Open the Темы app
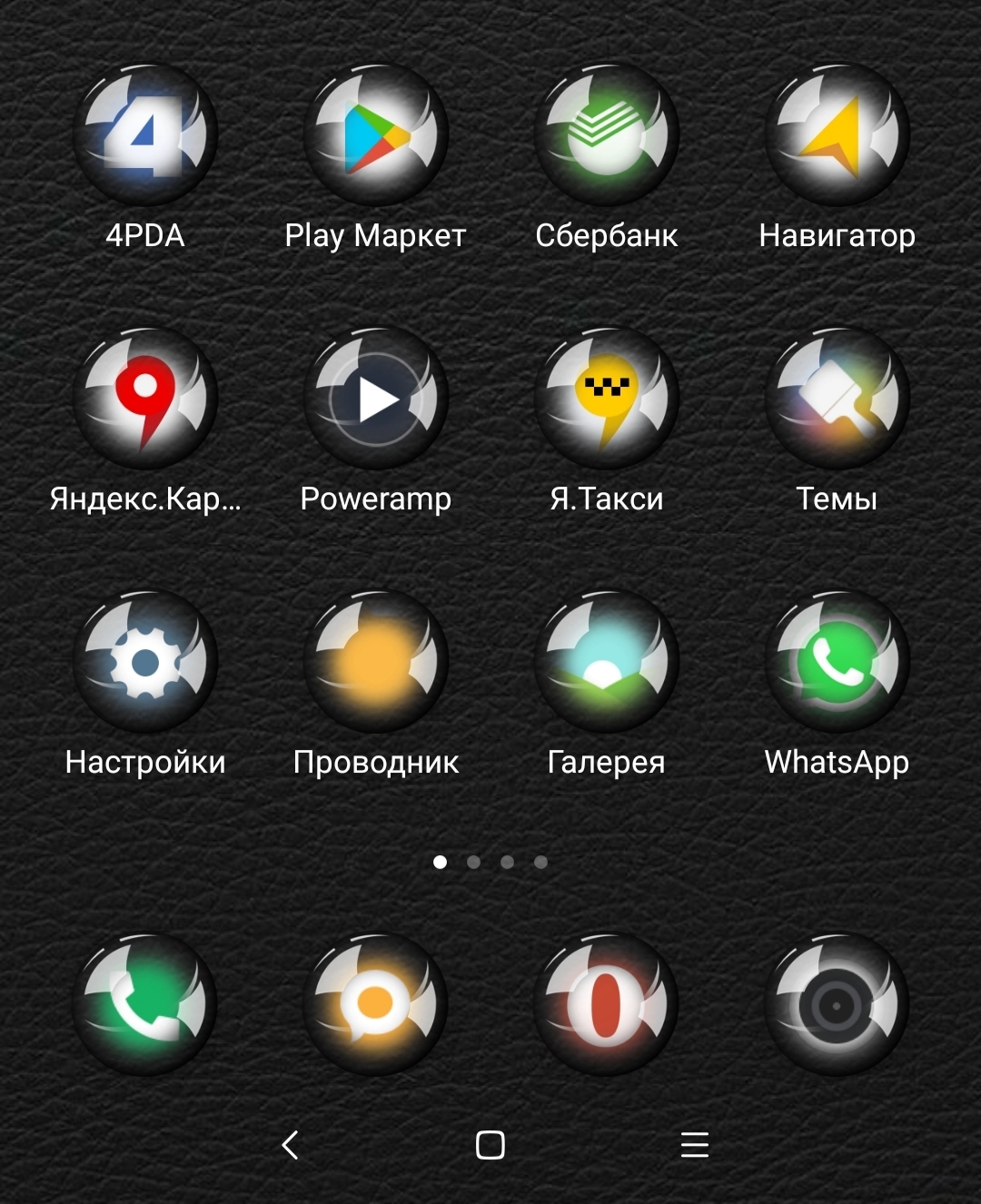Viewport: 981px width, 1204px height. tap(837, 400)
